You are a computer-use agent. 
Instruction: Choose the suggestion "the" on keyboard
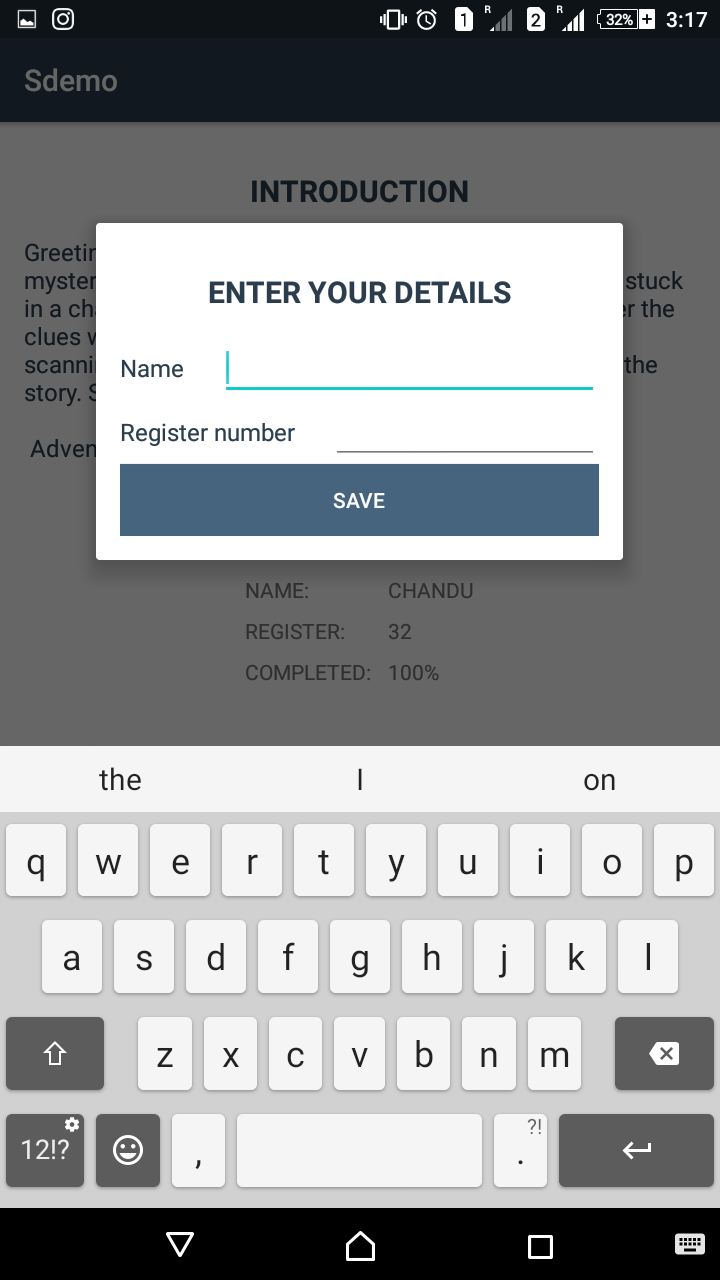pyautogui.click(x=120, y=780)
